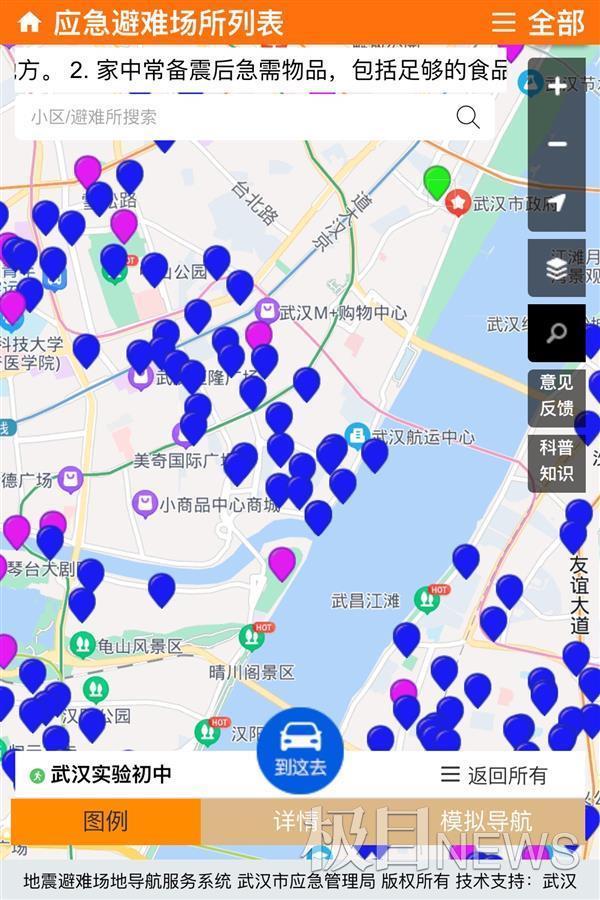This screenshot has width=600, height=900.
Task: Switch to the 详情 tab
Action: point(297,821)
